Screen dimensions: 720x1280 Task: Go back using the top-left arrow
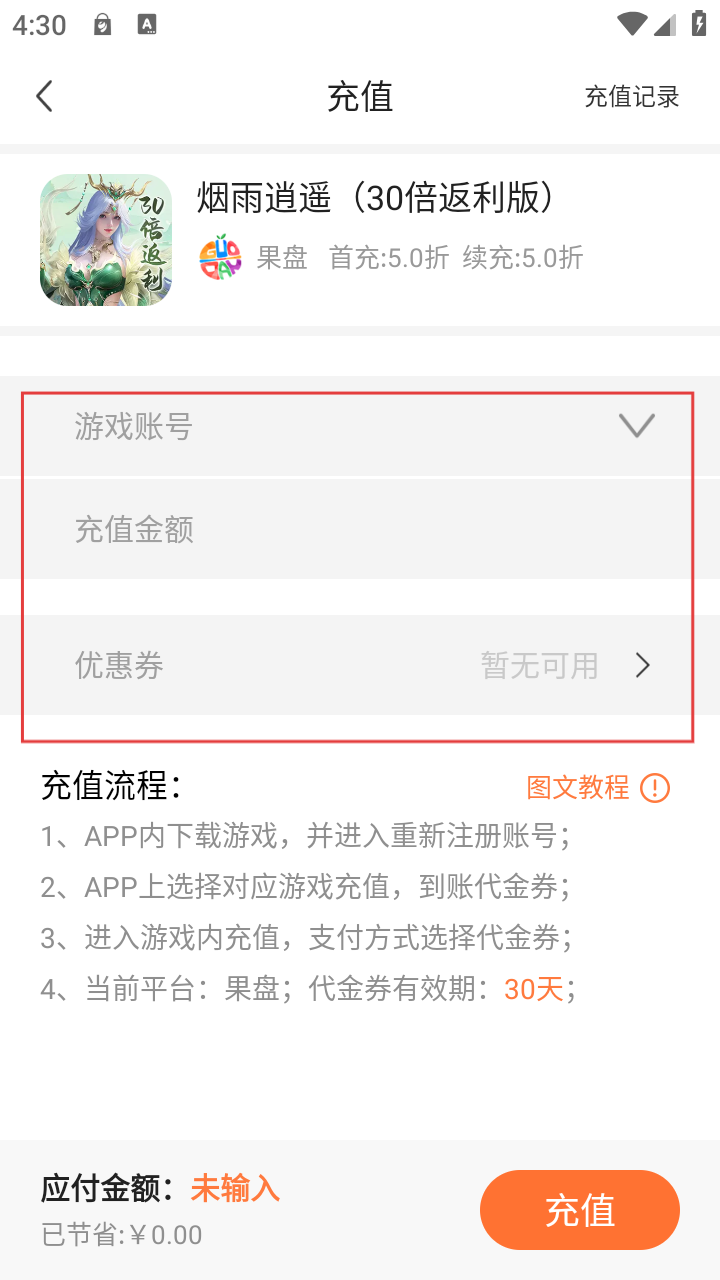[44, 97]
